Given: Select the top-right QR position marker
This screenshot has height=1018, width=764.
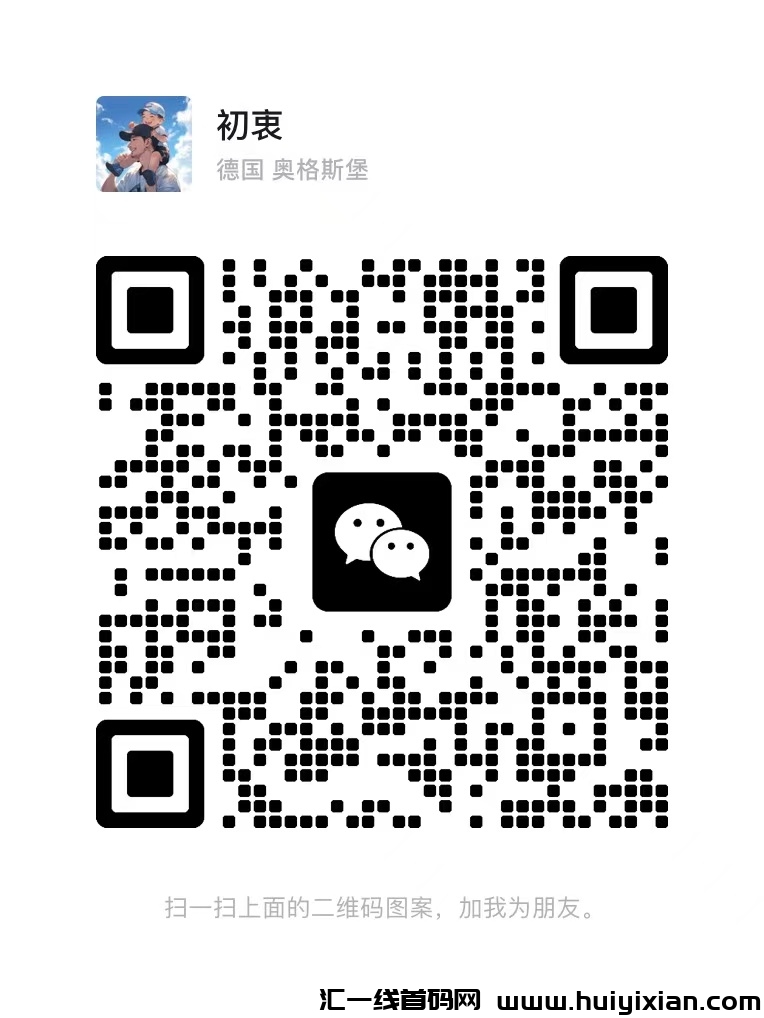Looking at the screenshot, I should coord(614,310).
